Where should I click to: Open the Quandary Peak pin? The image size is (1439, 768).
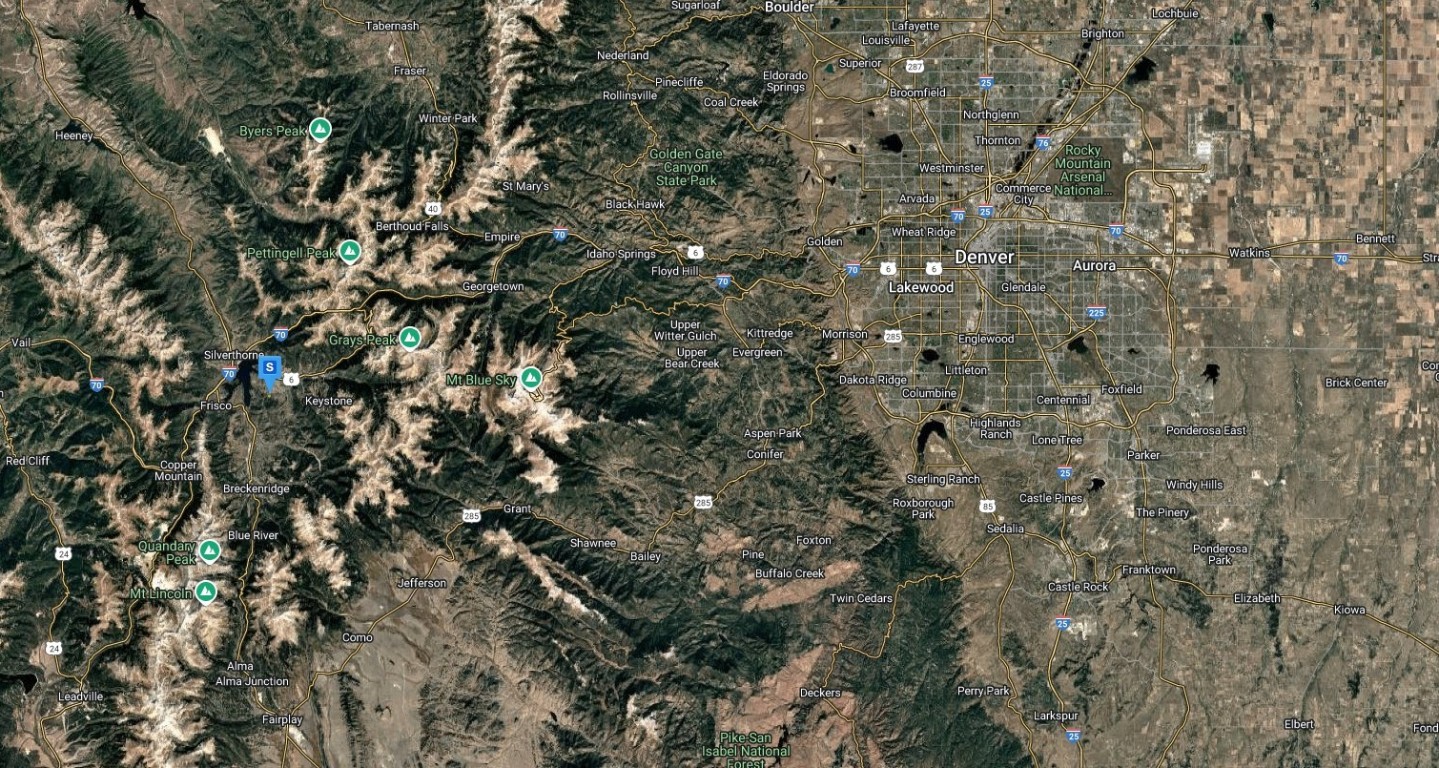[x=209, y=550]
